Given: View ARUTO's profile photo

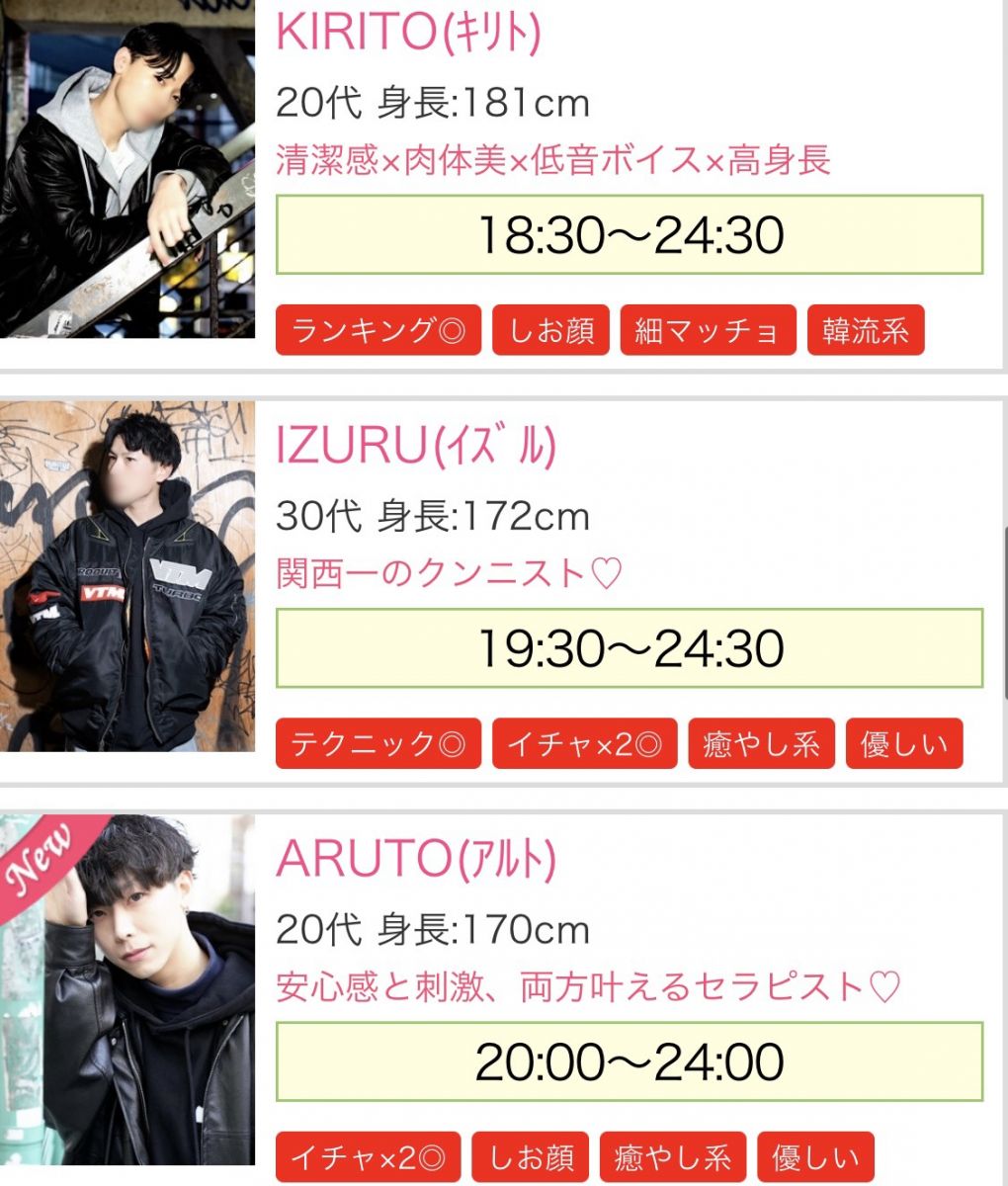Looking at the screenshot, I should tap(126, 998).
